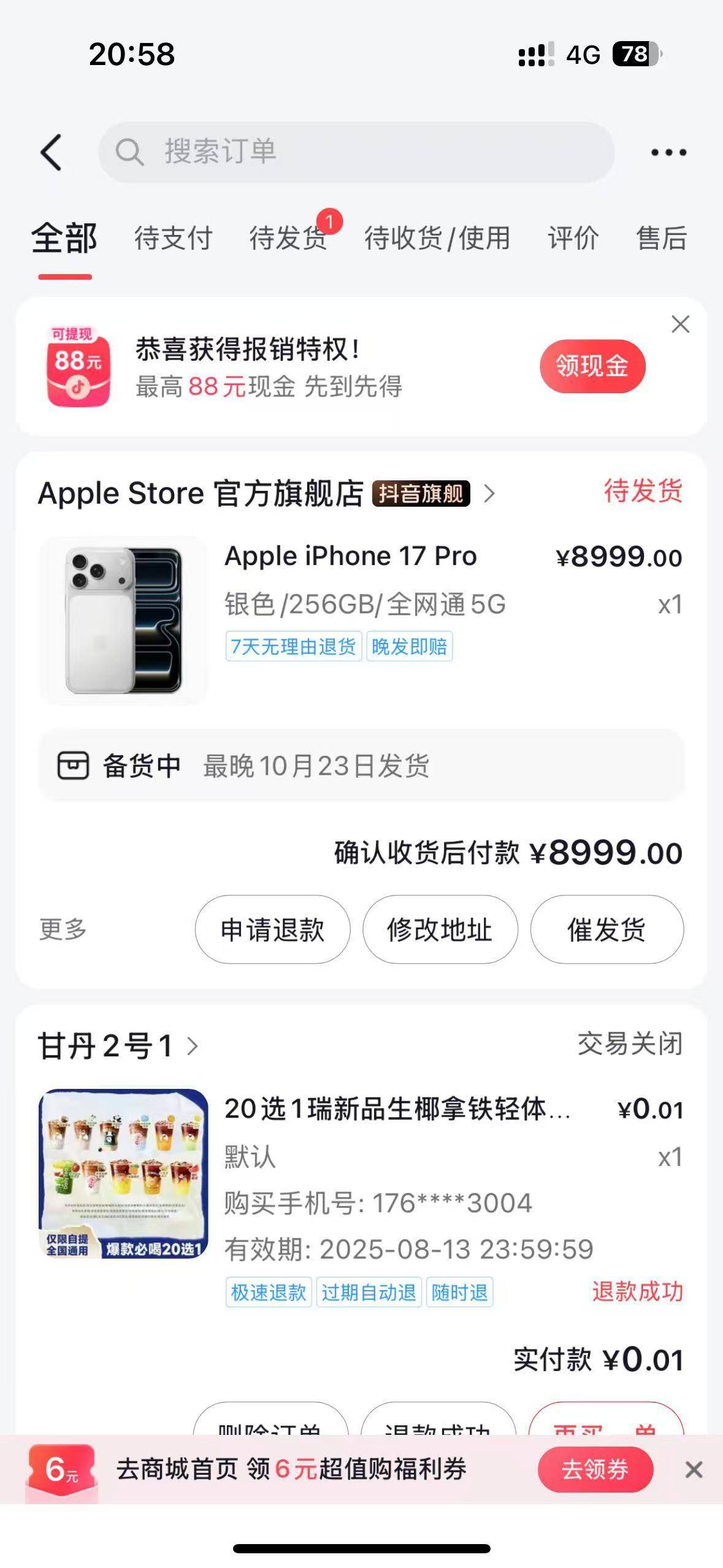Tap 申请退款 on the iPhone order
This screenshot has height=1568, width=723.
pos(273,929)
